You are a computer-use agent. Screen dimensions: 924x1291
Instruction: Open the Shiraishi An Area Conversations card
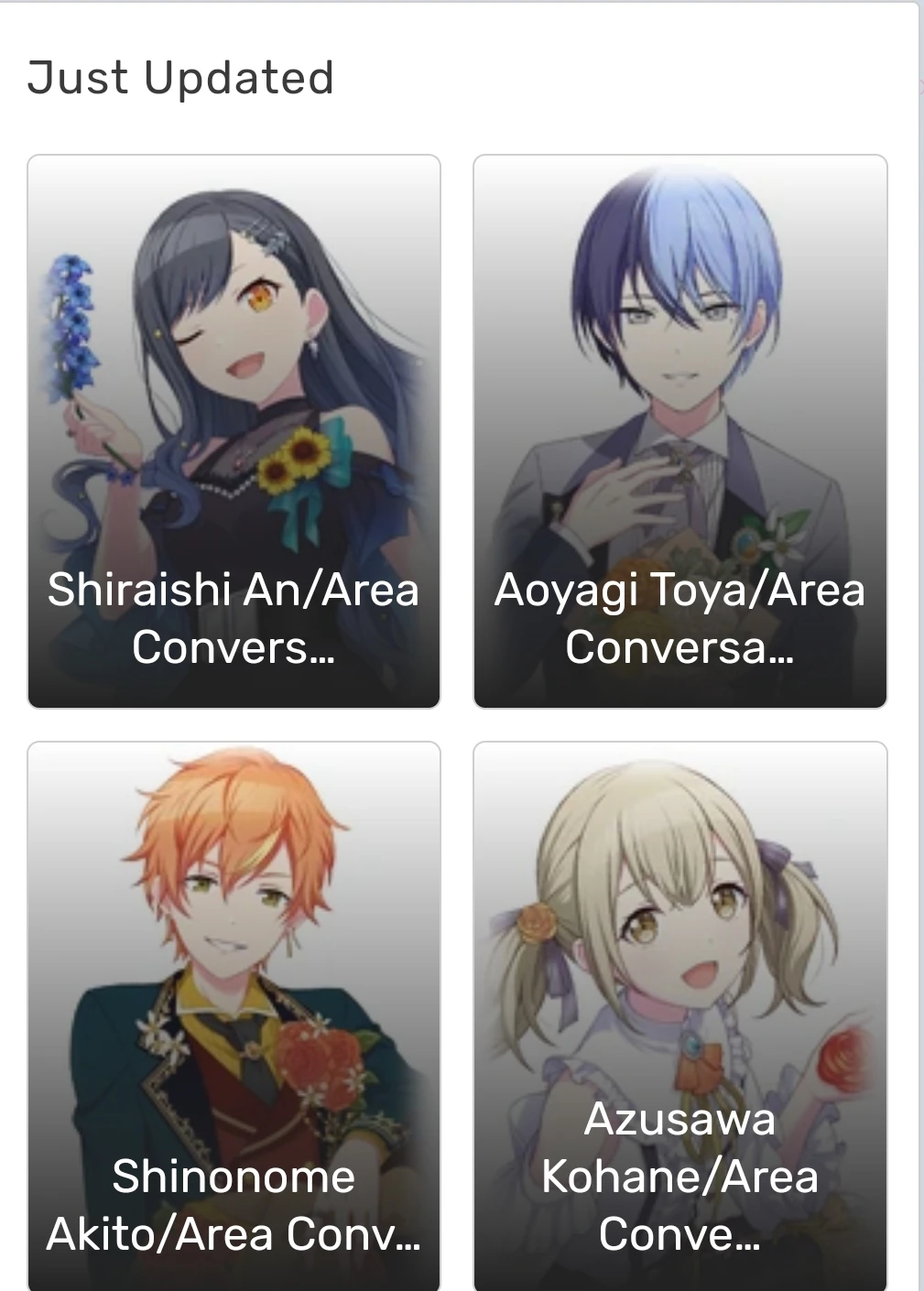[x=234, y=431]
